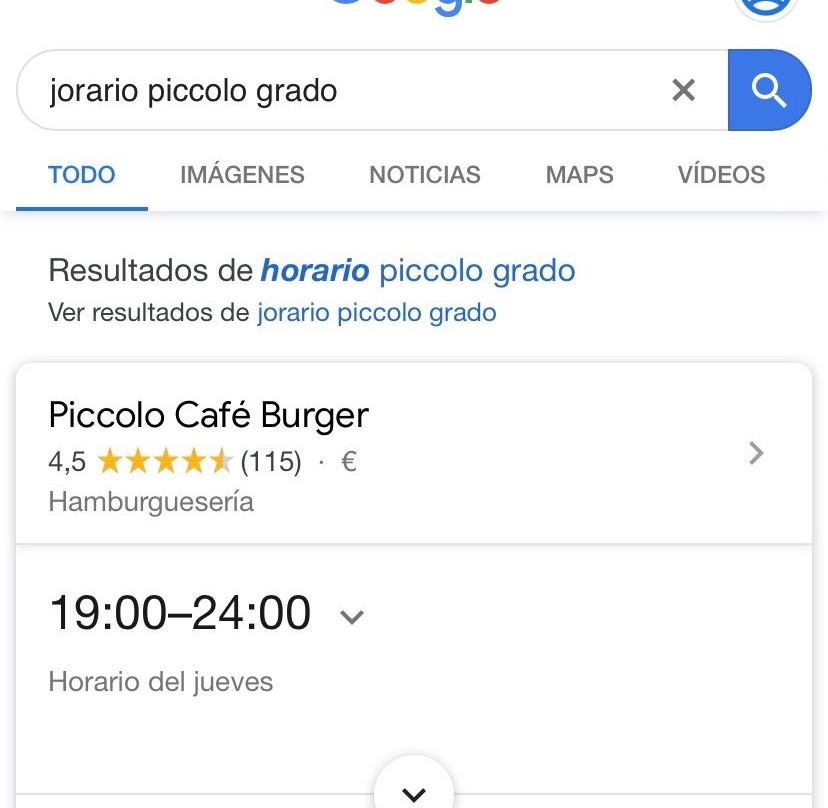Switch to the Vídeos tab

(721, 175)
